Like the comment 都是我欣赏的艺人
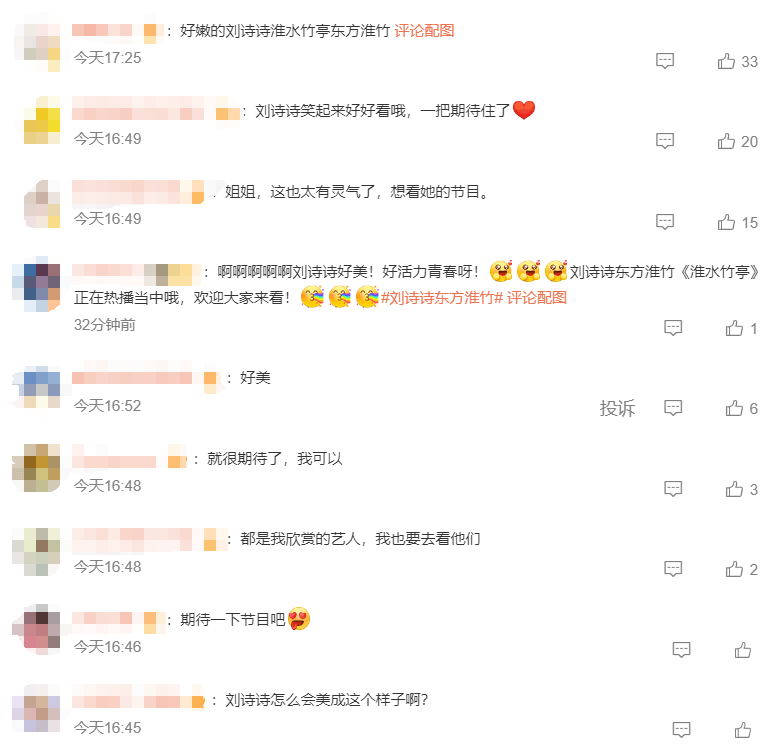The image size is (784, 752). click(735, 569)
